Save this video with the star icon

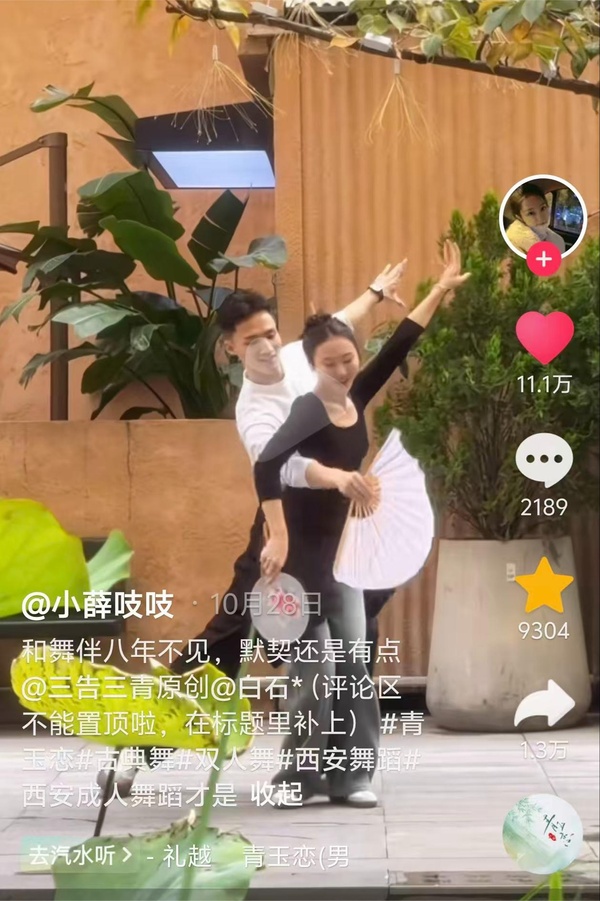[544, 586]
